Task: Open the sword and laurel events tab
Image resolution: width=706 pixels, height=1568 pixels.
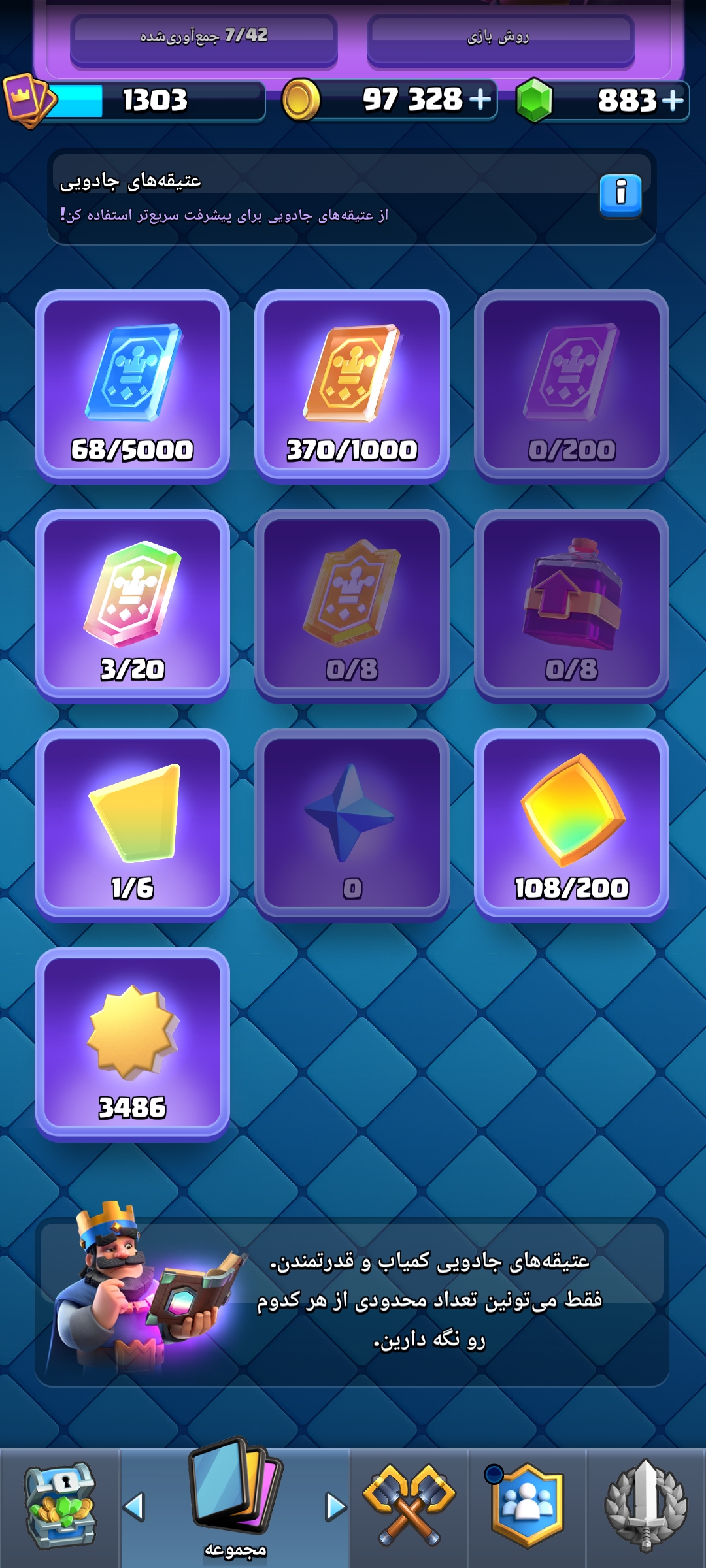Action: click(x=646, y=1506)
